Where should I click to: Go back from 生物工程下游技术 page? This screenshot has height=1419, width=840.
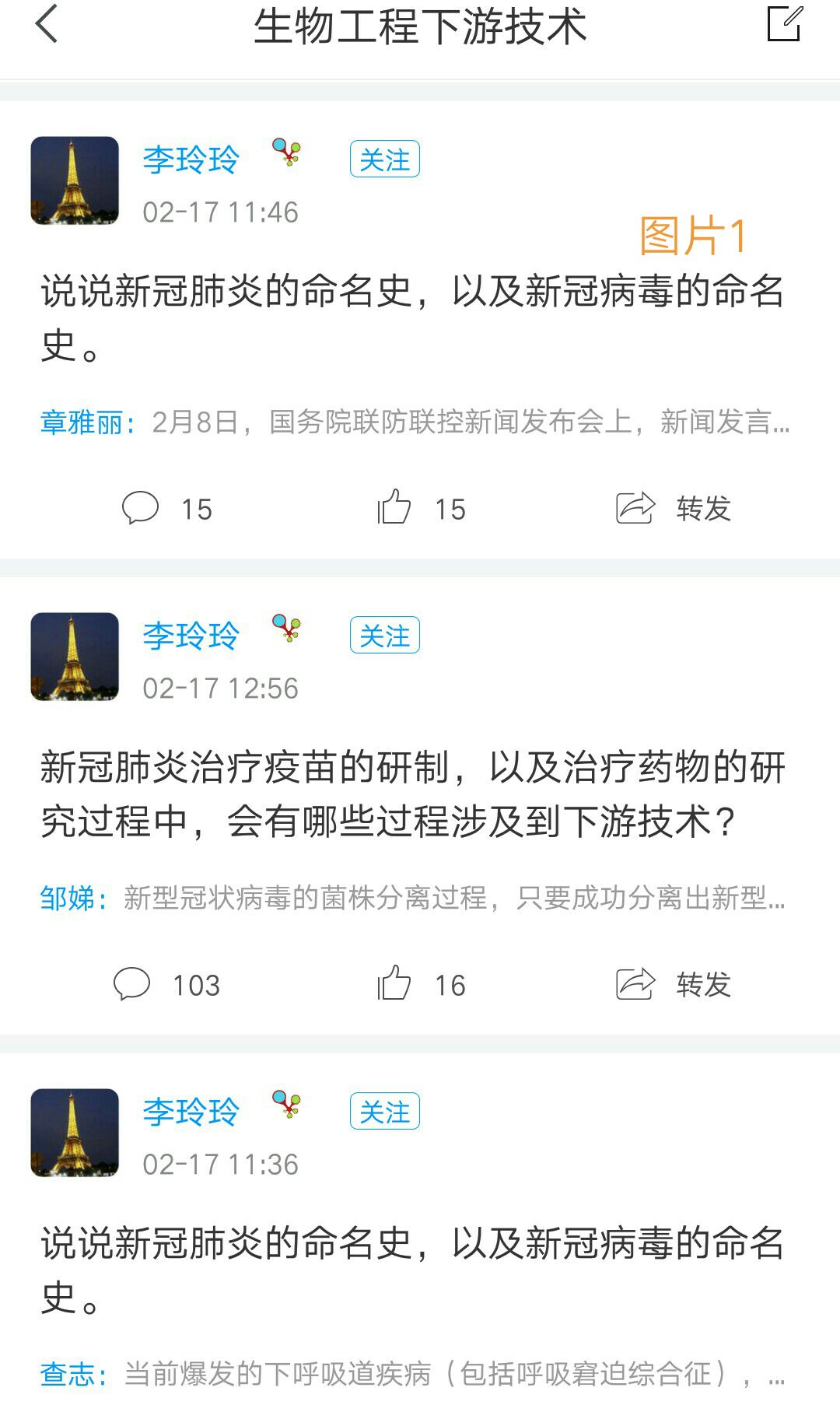pyautogui.click(x=47, y=24)
